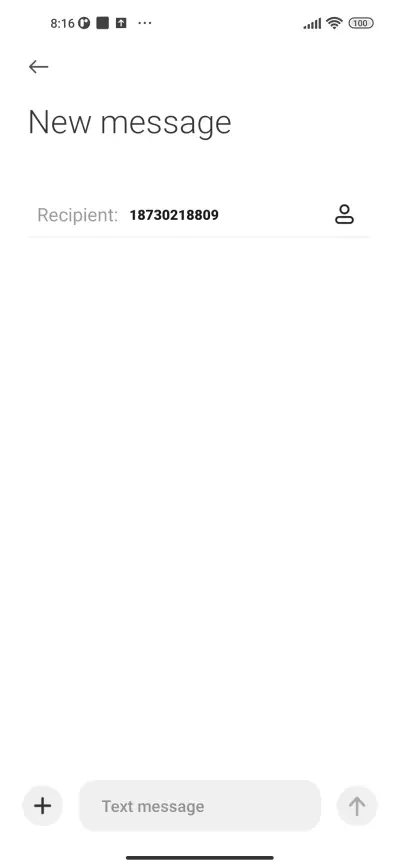Go back using the arrow icon
The image size is (400, 866).
39,67
